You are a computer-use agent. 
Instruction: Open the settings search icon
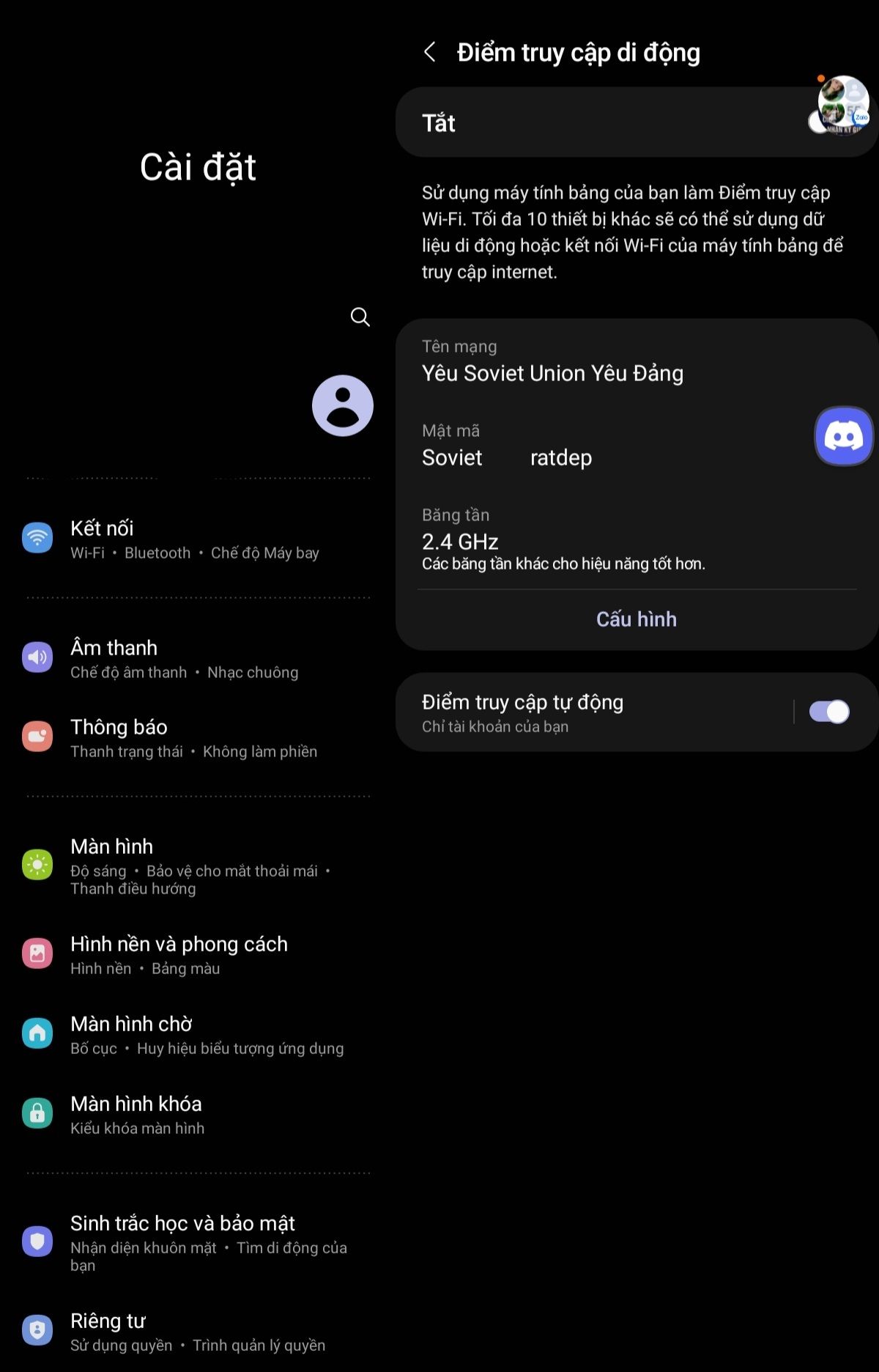360,317
